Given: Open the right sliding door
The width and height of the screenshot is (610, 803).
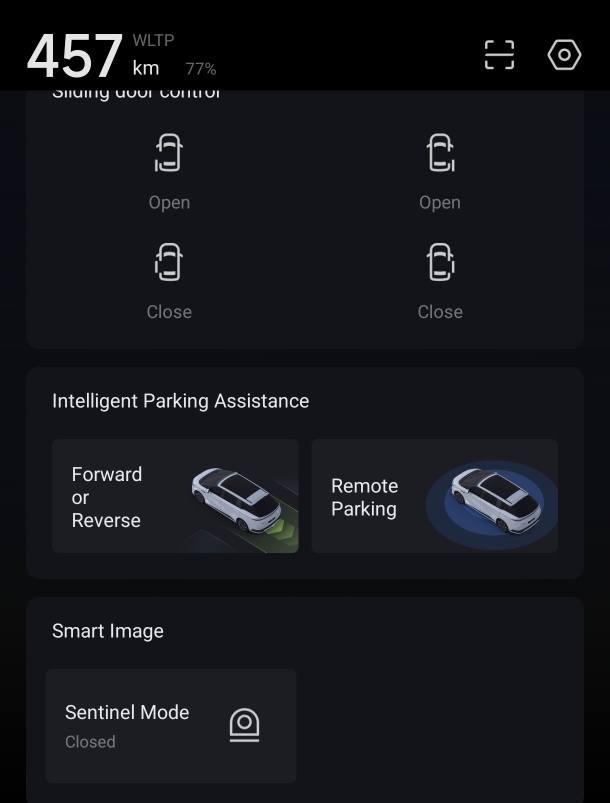Looking at the screenshot, I should click(x=440, y=170).
